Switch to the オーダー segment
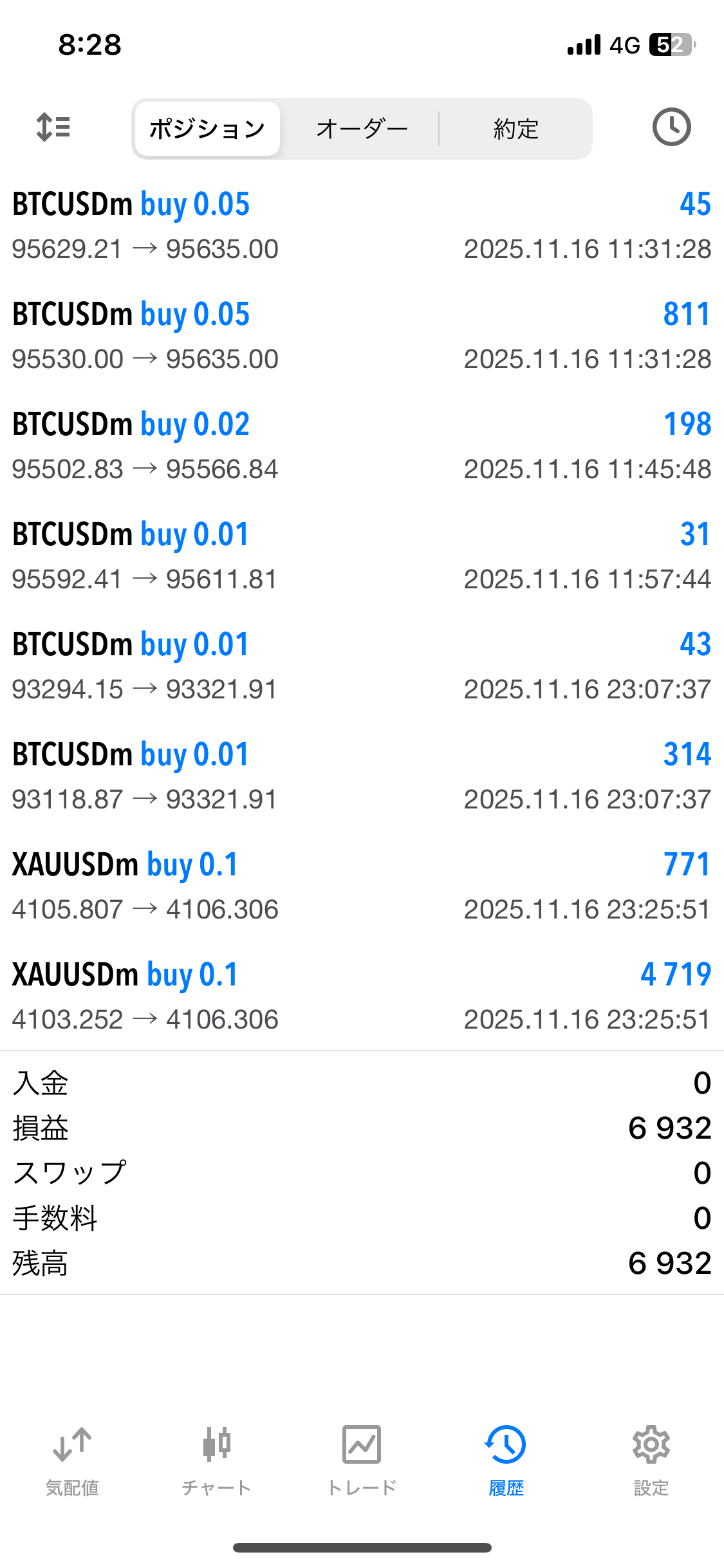724x1568 pixels. (x=362, y=129)
